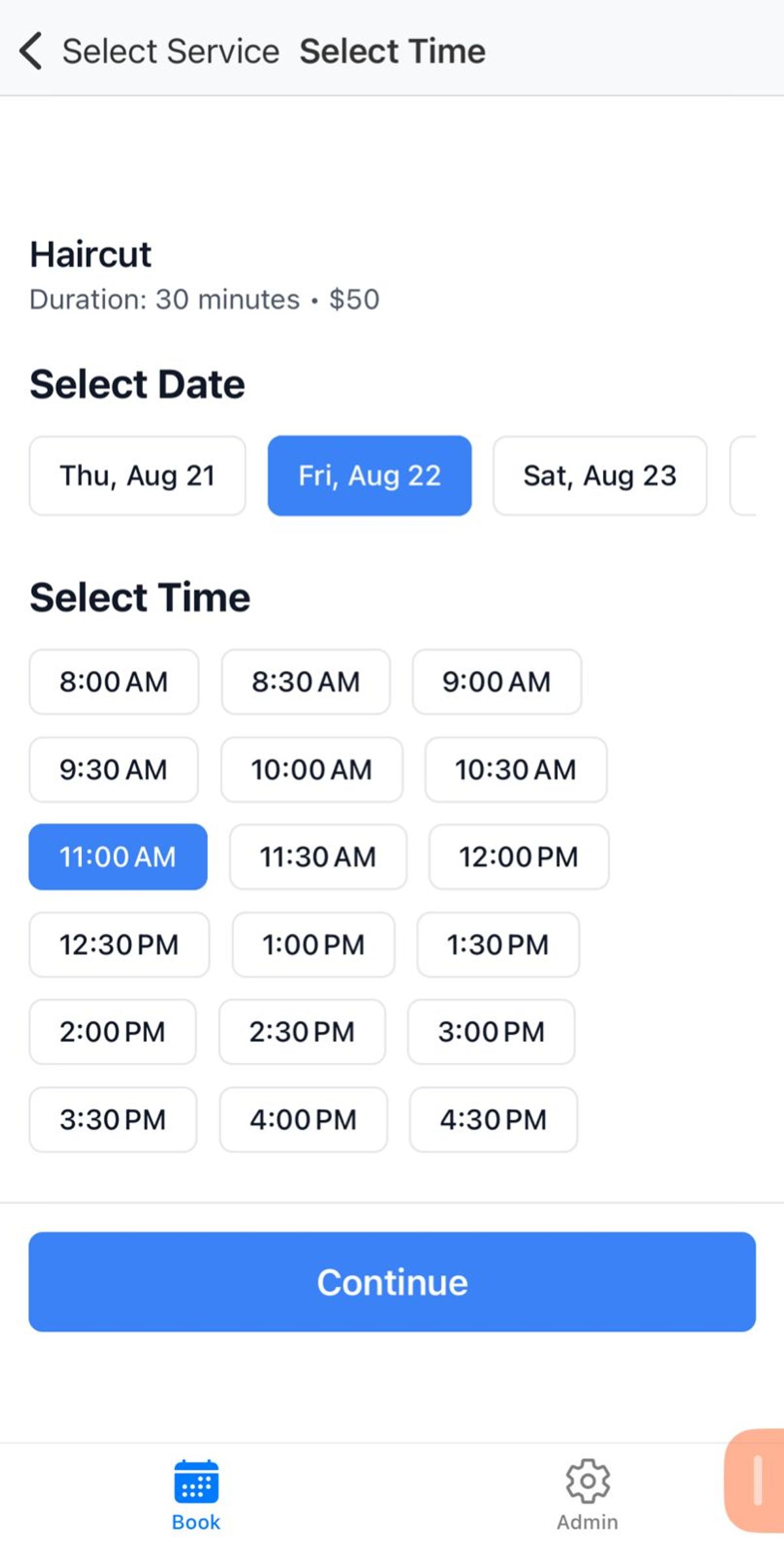The width and height of the screenshot is (784, 1551).
Task: Deselect the 11:00 AM time slot
Action: tap(118, 857)
